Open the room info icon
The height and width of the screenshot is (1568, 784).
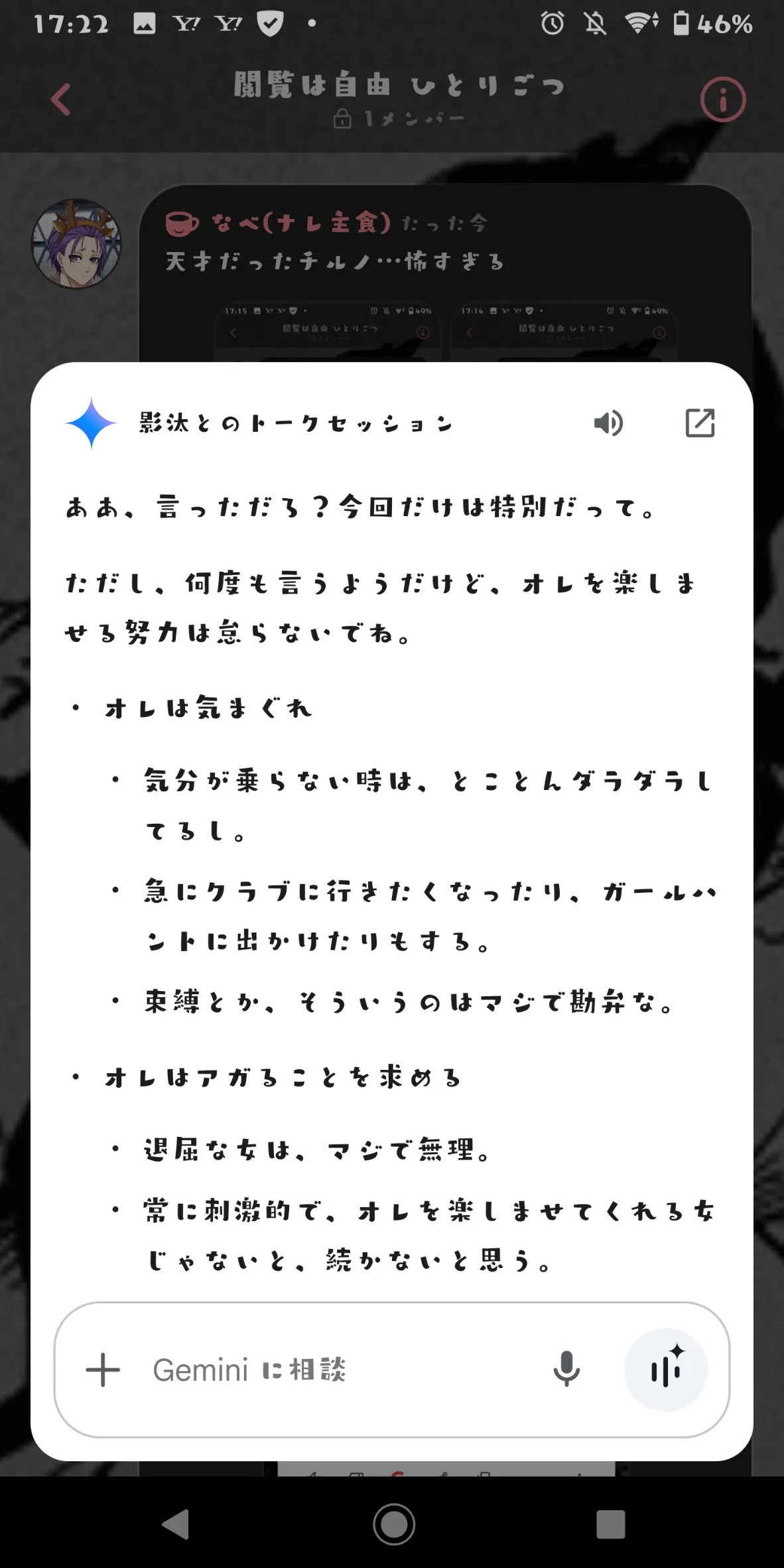pos(722,100)
